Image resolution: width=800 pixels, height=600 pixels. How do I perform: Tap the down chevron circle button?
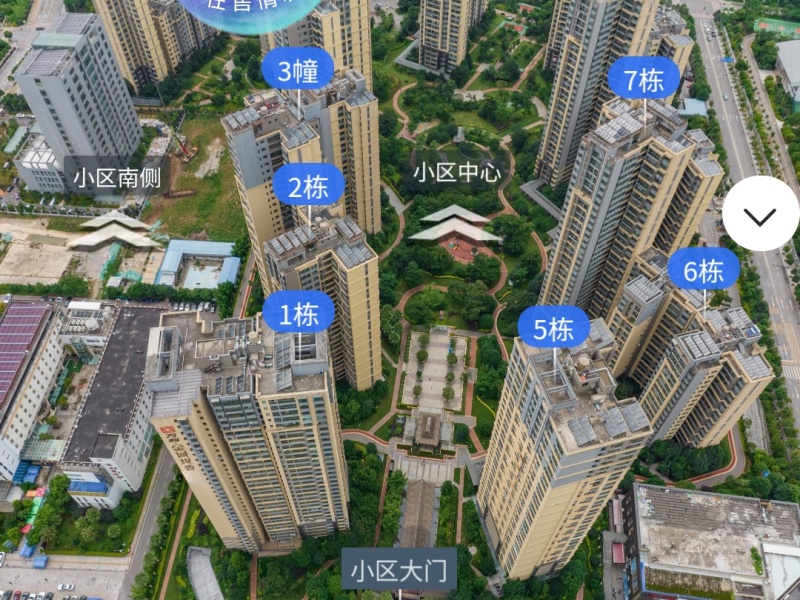[761, 214]
